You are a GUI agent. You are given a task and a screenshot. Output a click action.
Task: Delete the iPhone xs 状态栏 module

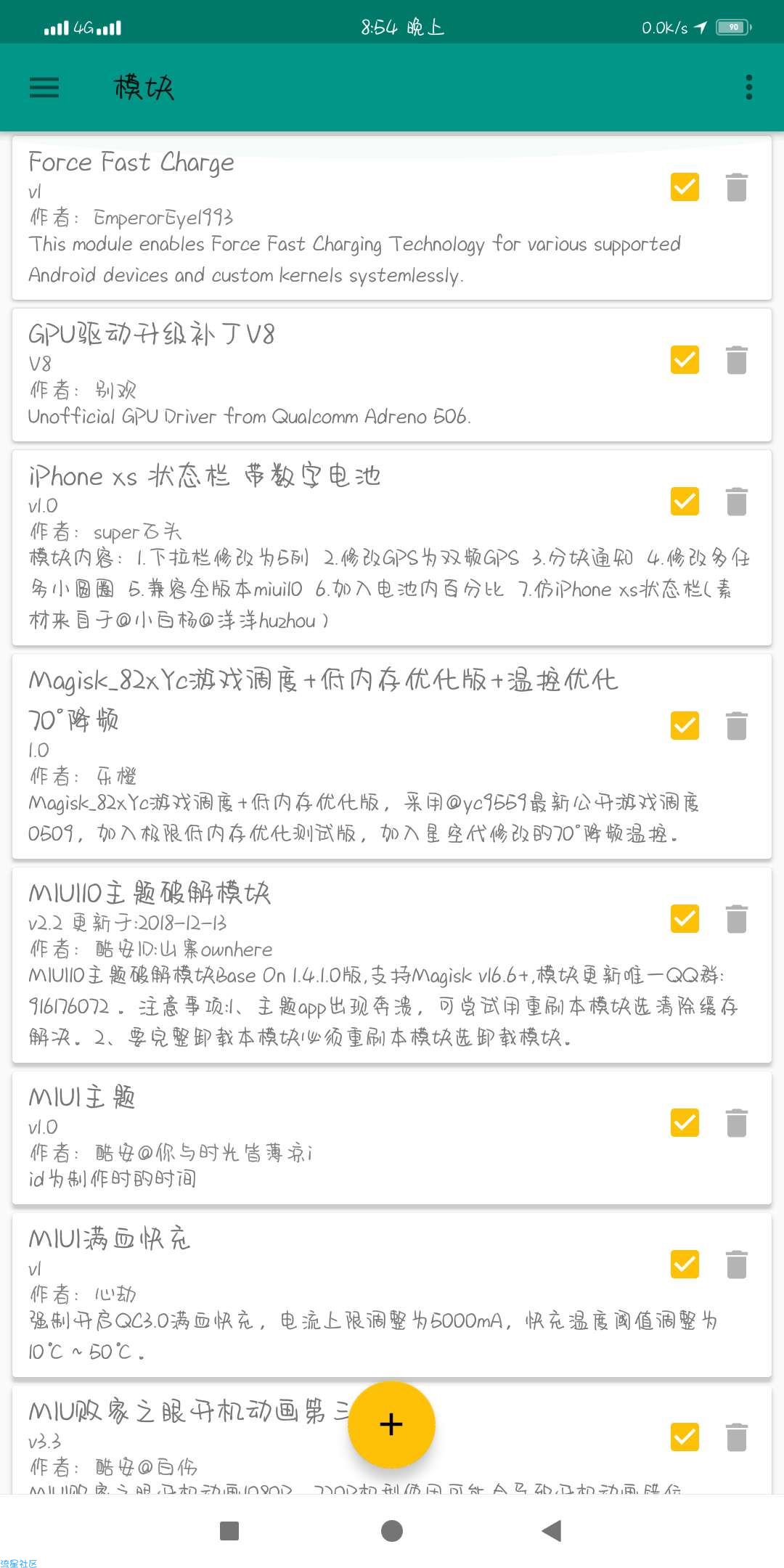point(737,501)
